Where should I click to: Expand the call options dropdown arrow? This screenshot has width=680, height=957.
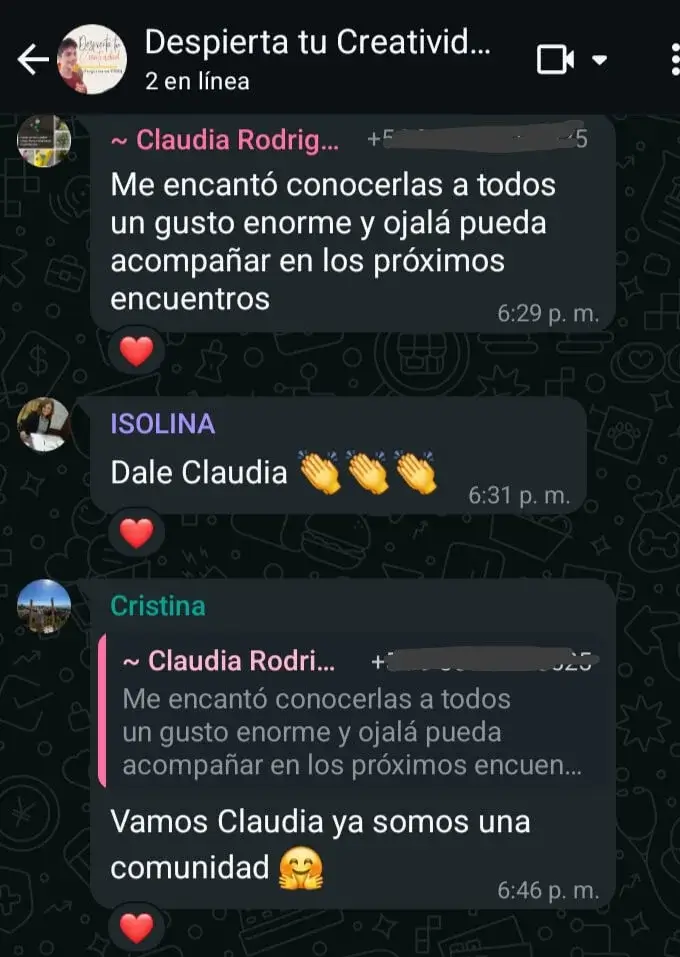point(599,60)
